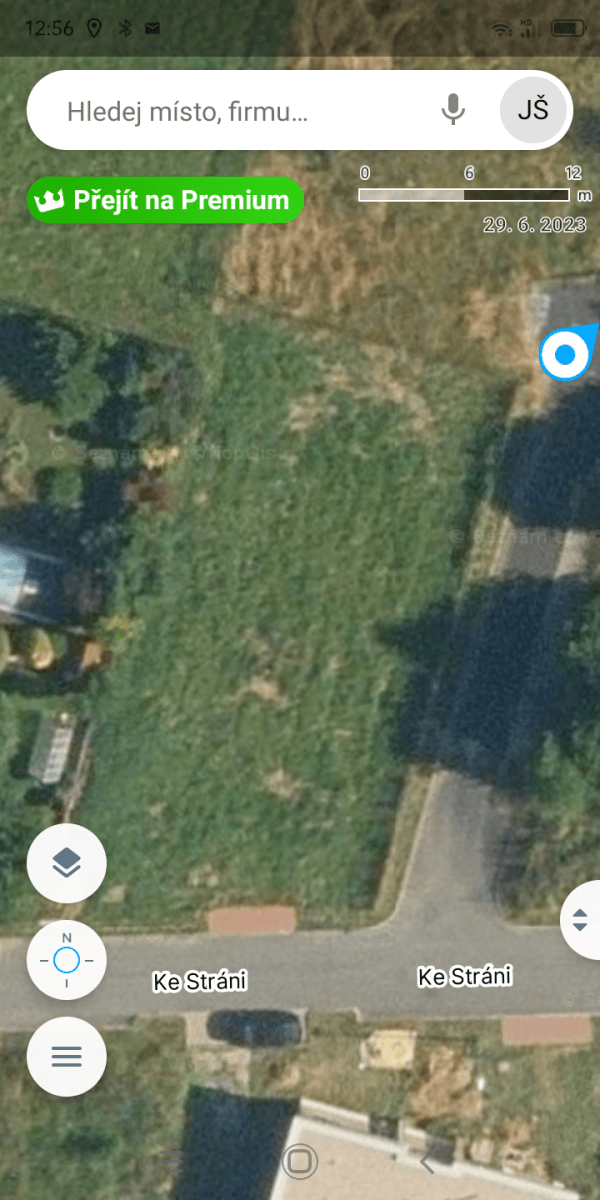Viewport: 600px width, 1200px height.
Task: Open the hamburger menu
Action: click(x=66, y=1056)
